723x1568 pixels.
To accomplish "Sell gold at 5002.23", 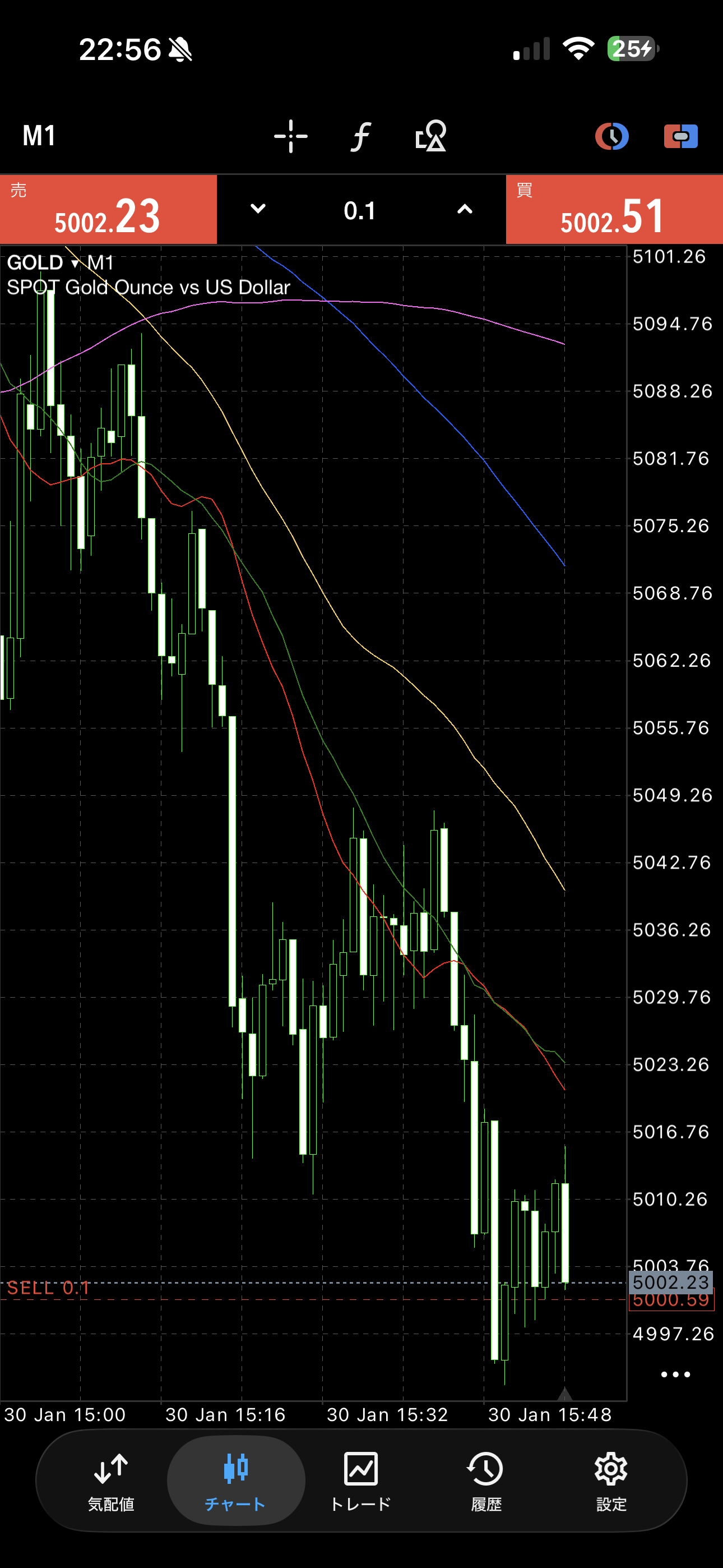I will click(108, 210).
